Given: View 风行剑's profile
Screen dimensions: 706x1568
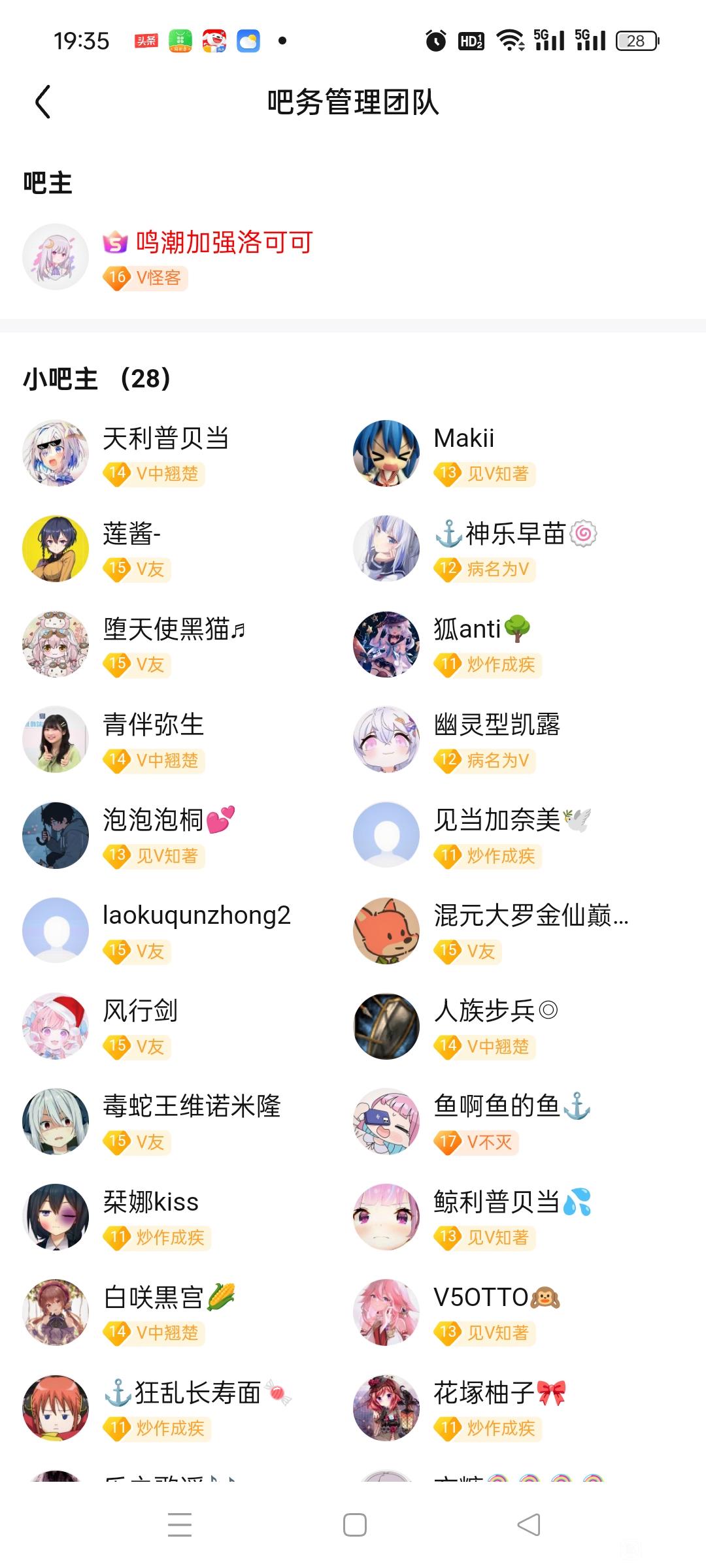Looking at the screenshot, I should (x=140, y=1011).
